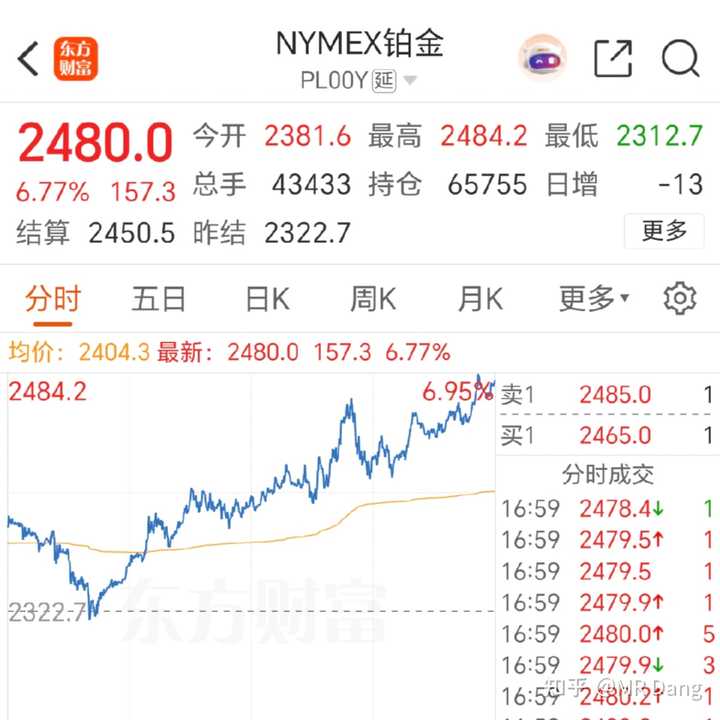Viewport: 720px width, 720px height.
Task: Open the search magnifier
Action: [680, 59]
